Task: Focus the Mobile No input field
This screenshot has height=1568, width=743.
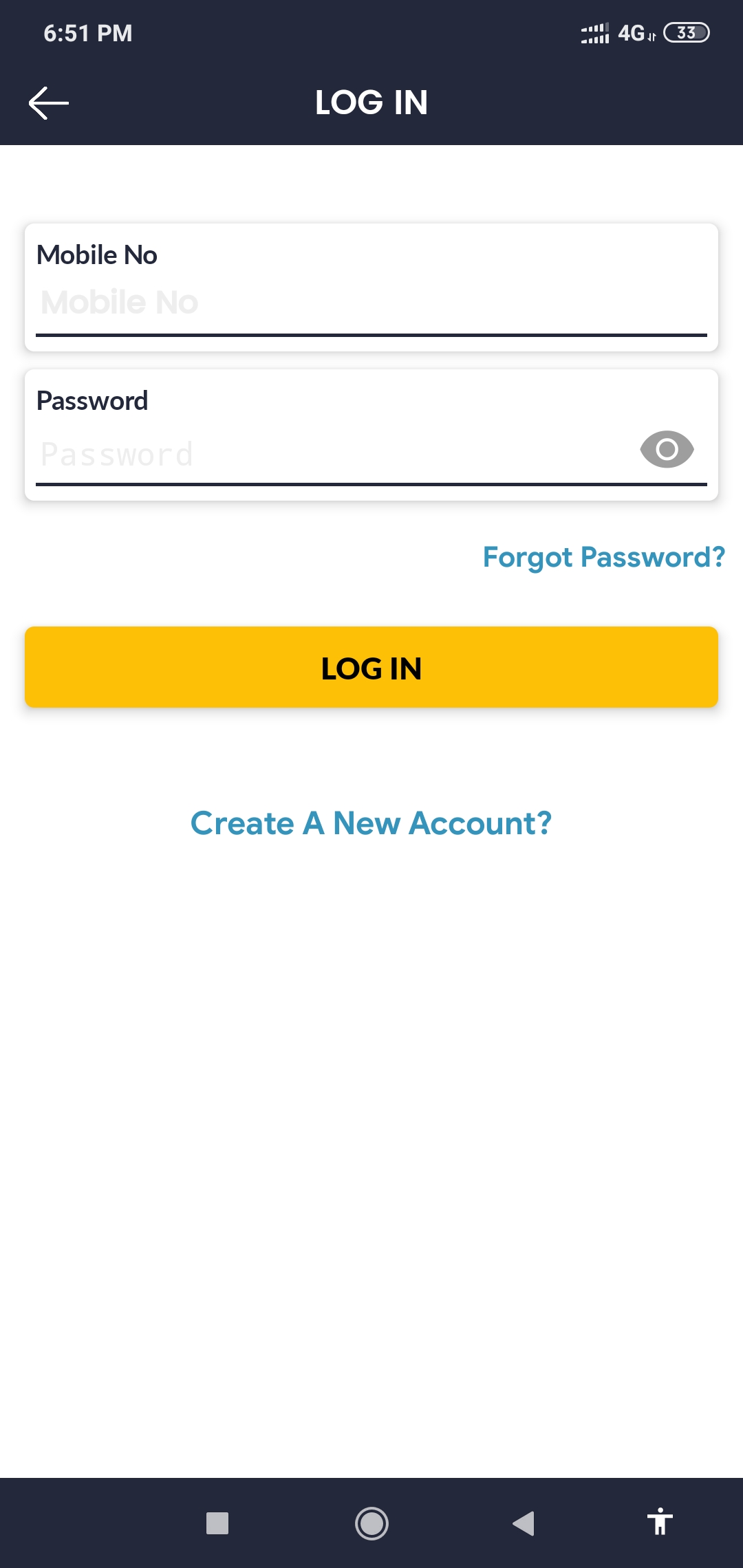Action: pyautogui.click(x=371, y=303)
